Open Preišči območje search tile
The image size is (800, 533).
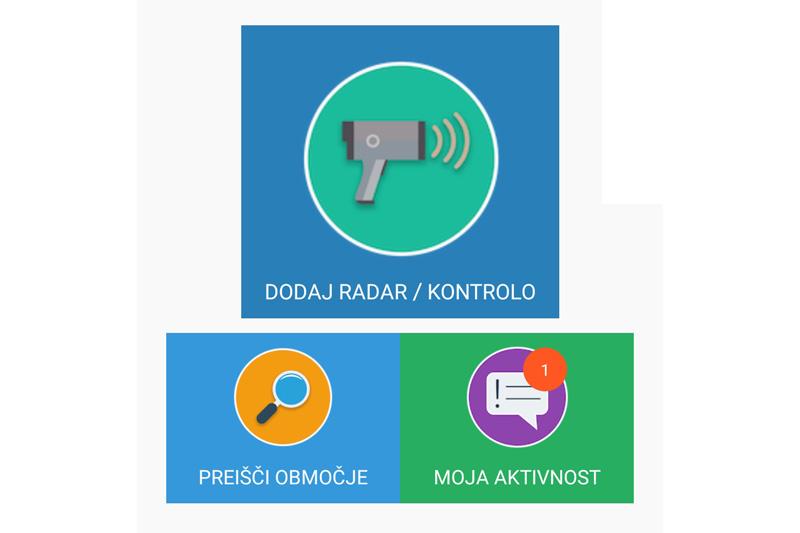(283, 417)
